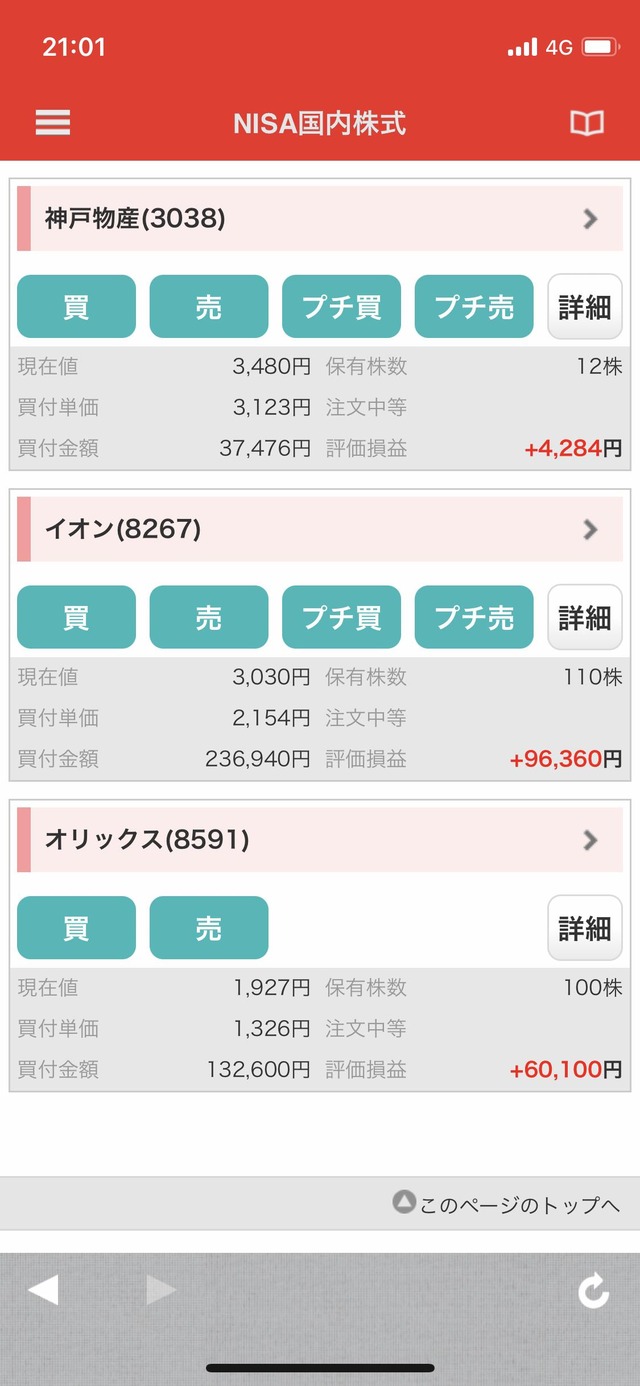Tap 売 for オリックス
This screenshot has width=640, height=1386.
pyautogui.click(x=209, y=928)
